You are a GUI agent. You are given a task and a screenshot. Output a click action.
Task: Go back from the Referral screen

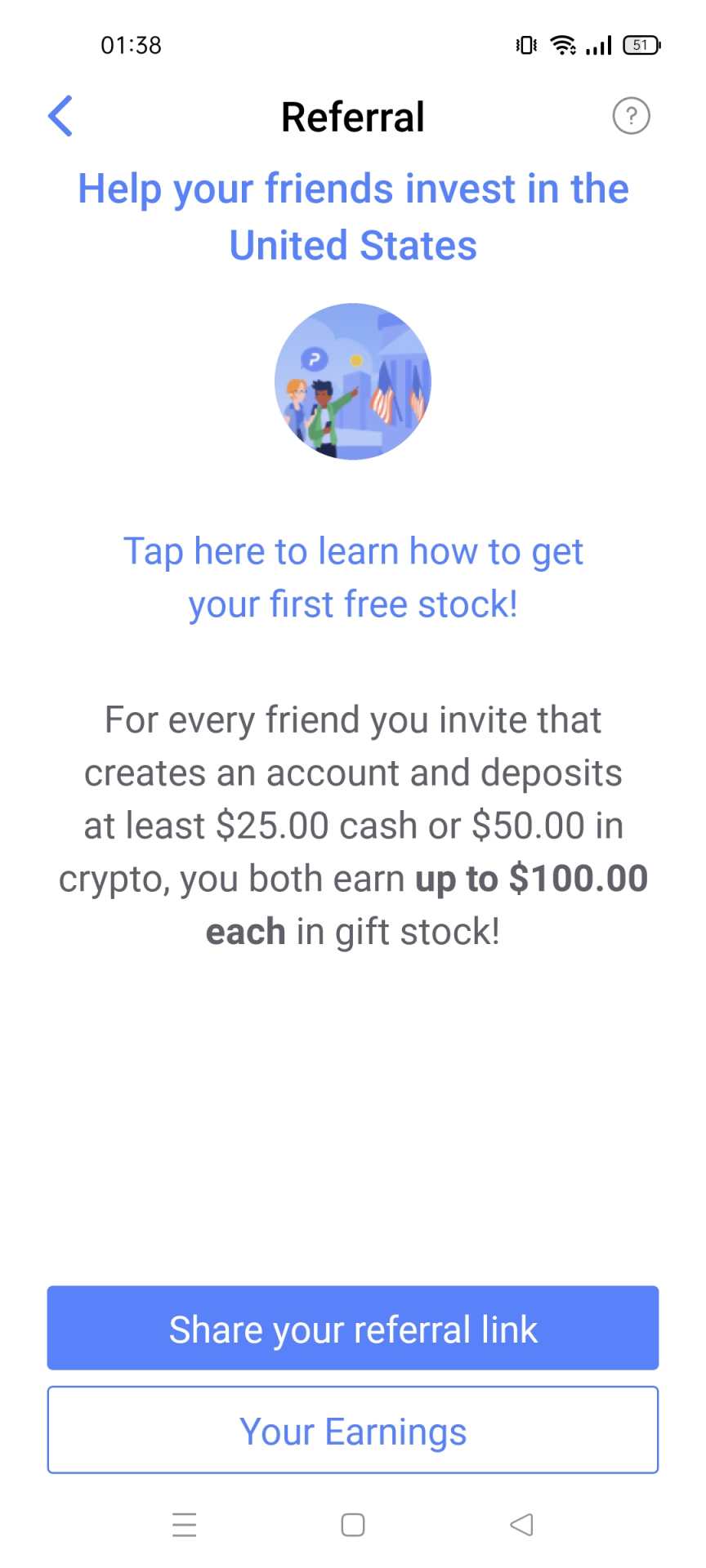pyautogui.click(x=60, y=116)
